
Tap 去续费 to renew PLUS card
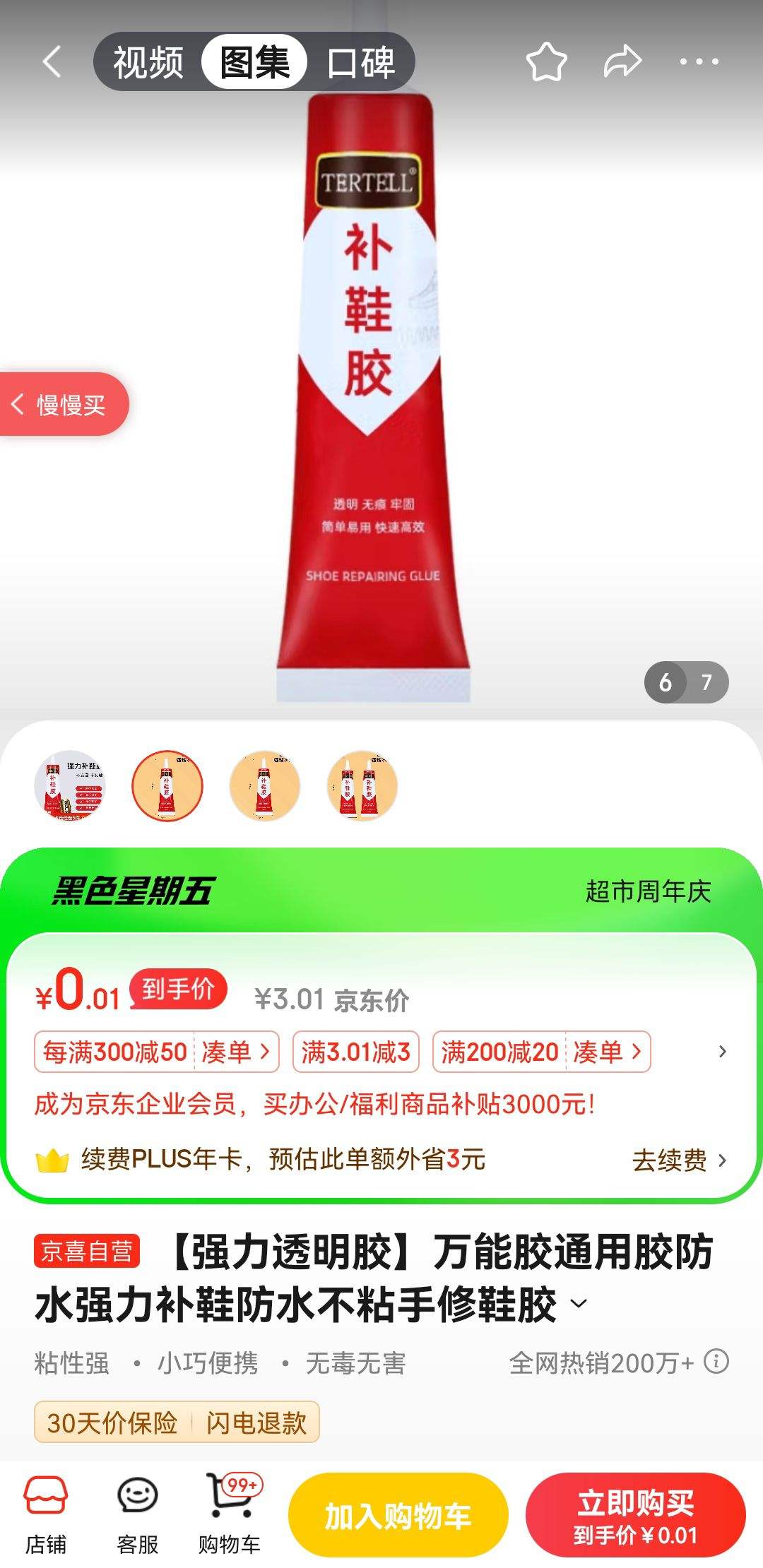tap(678, 1160)
